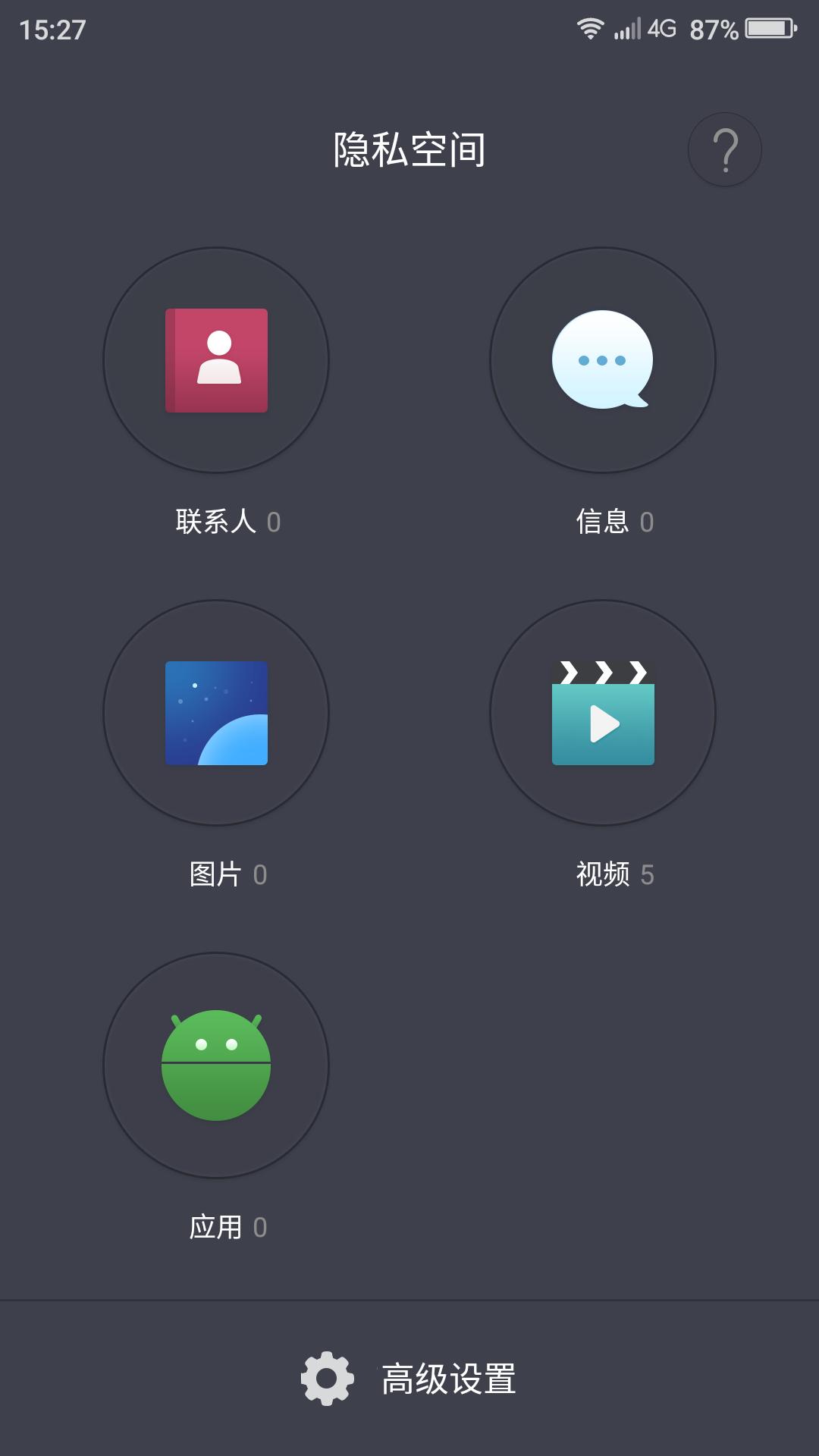Screen dimensions: 819x1456
Task: Open the 图片 pictures icon
Action: click(x=215, y=713)
